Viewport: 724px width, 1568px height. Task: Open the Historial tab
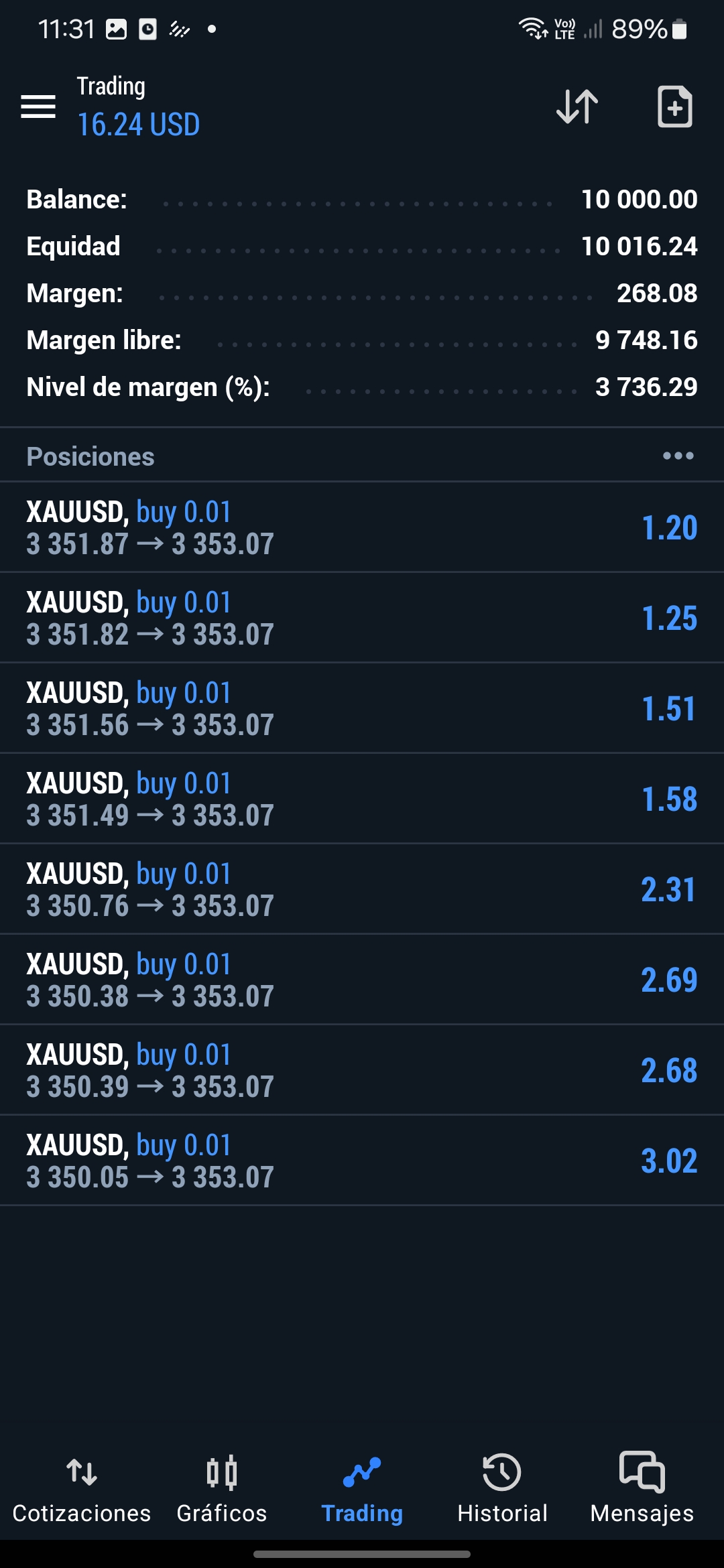(x=502, y=1489)
